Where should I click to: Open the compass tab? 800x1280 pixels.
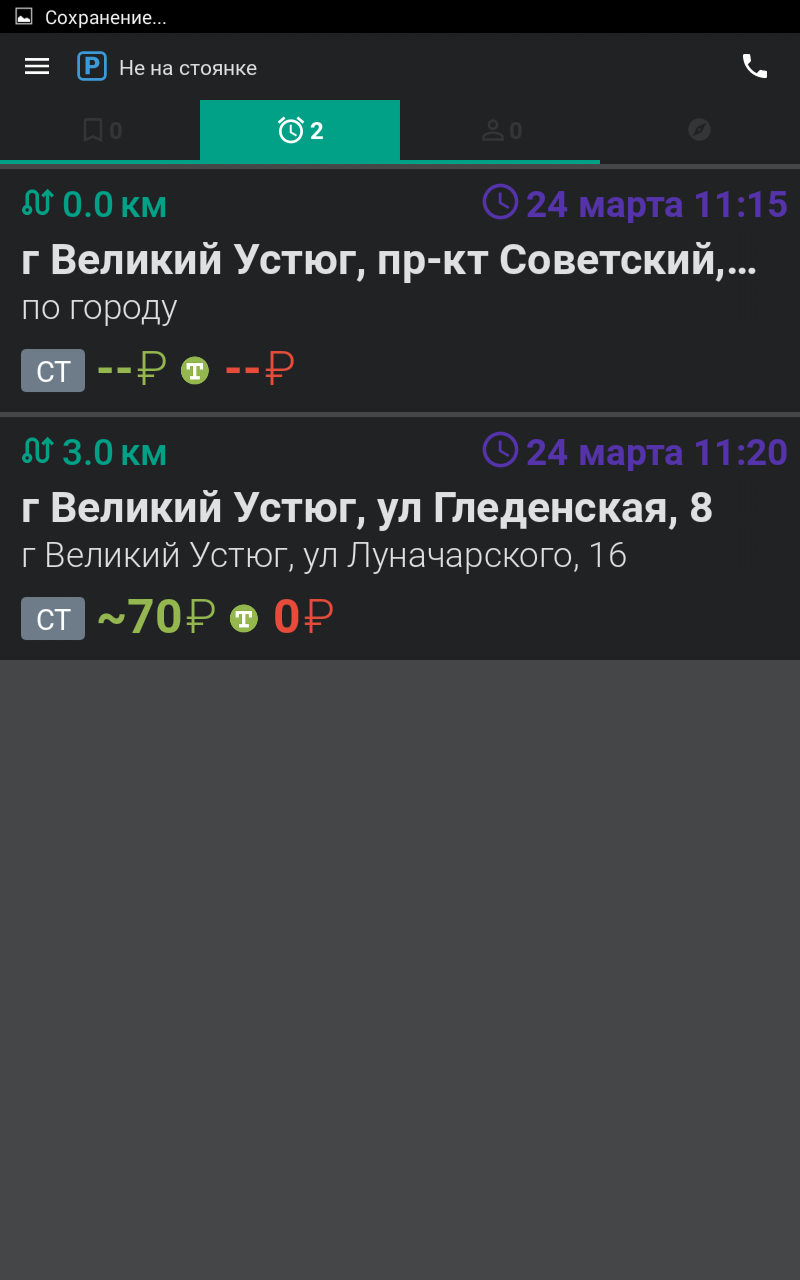point(699,131)
